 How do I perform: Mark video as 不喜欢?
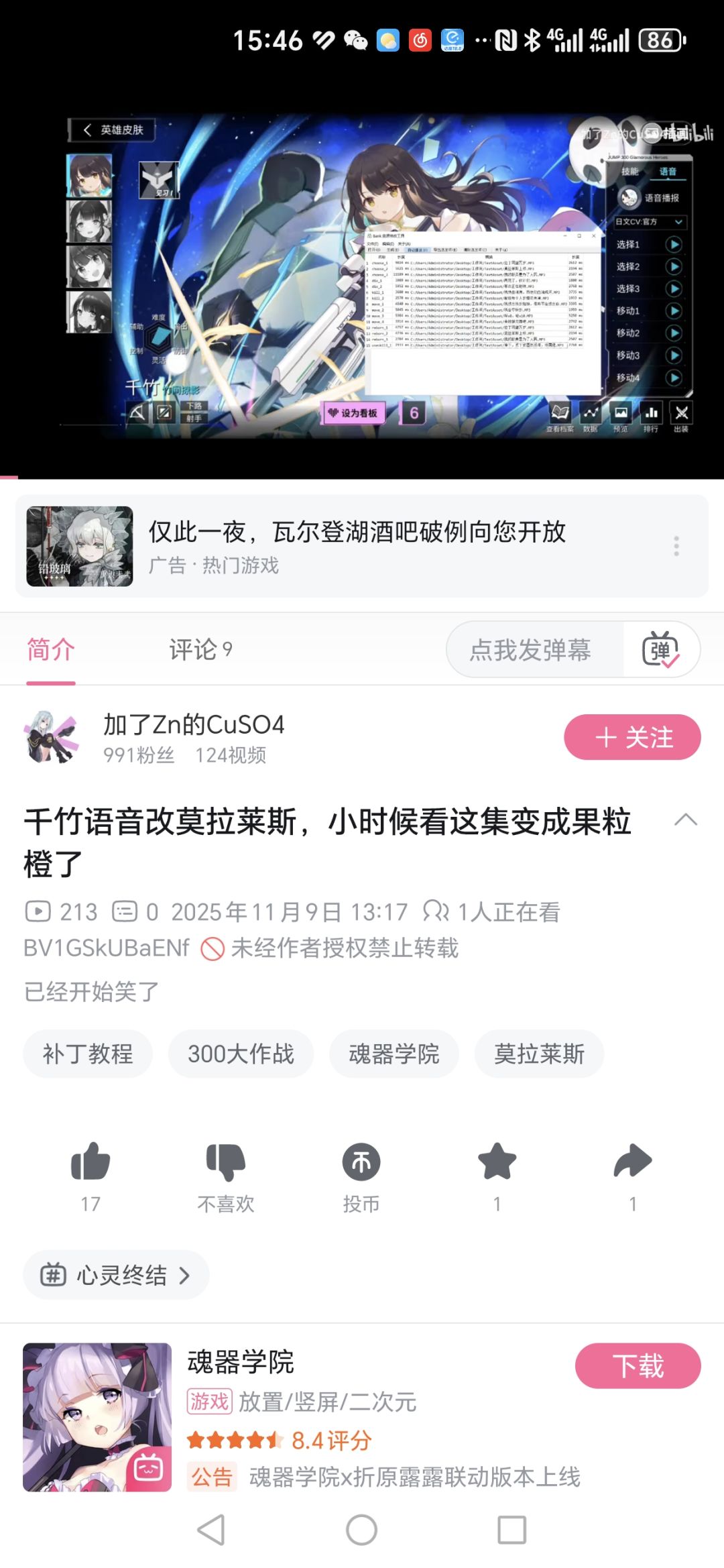(x=226, y=1176)
